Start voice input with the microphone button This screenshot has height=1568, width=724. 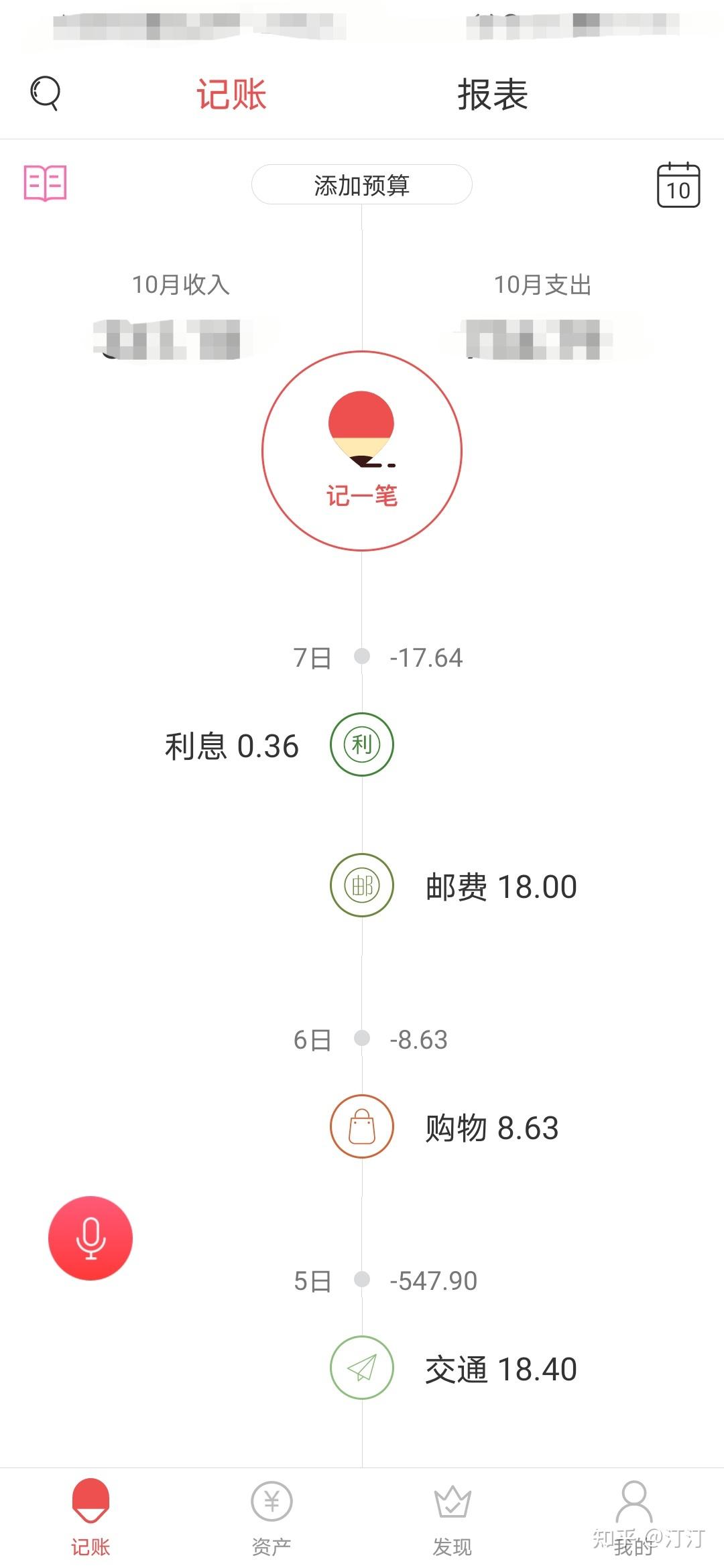tap(90, 1238)
